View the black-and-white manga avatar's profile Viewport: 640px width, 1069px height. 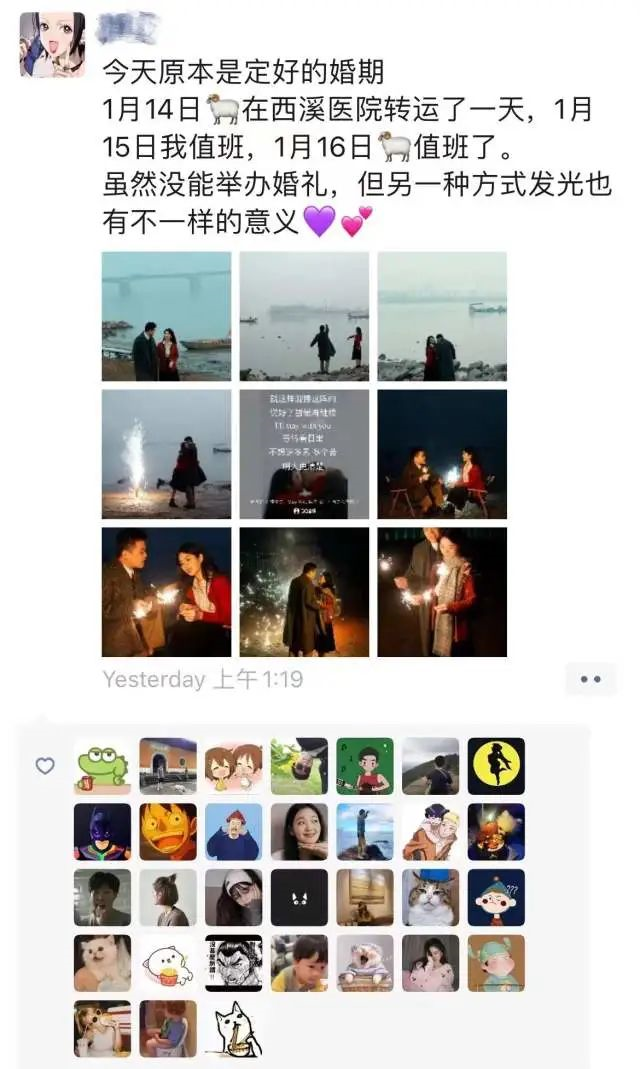tap(233, 963)
